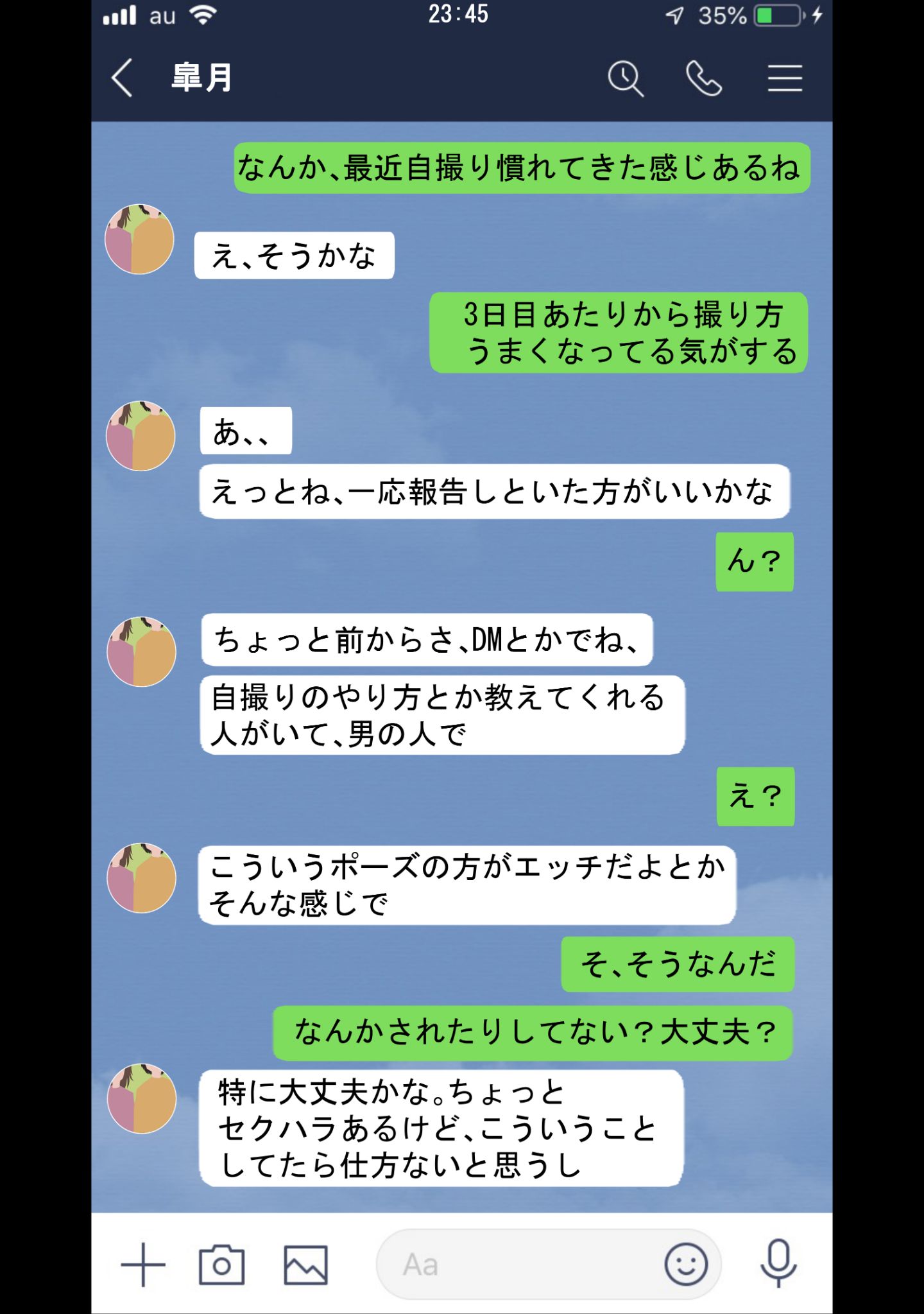
Task: Open 皐月's profile from avatar beside え、そうかな
Action: pyautogui.click(x=140, y=239)
